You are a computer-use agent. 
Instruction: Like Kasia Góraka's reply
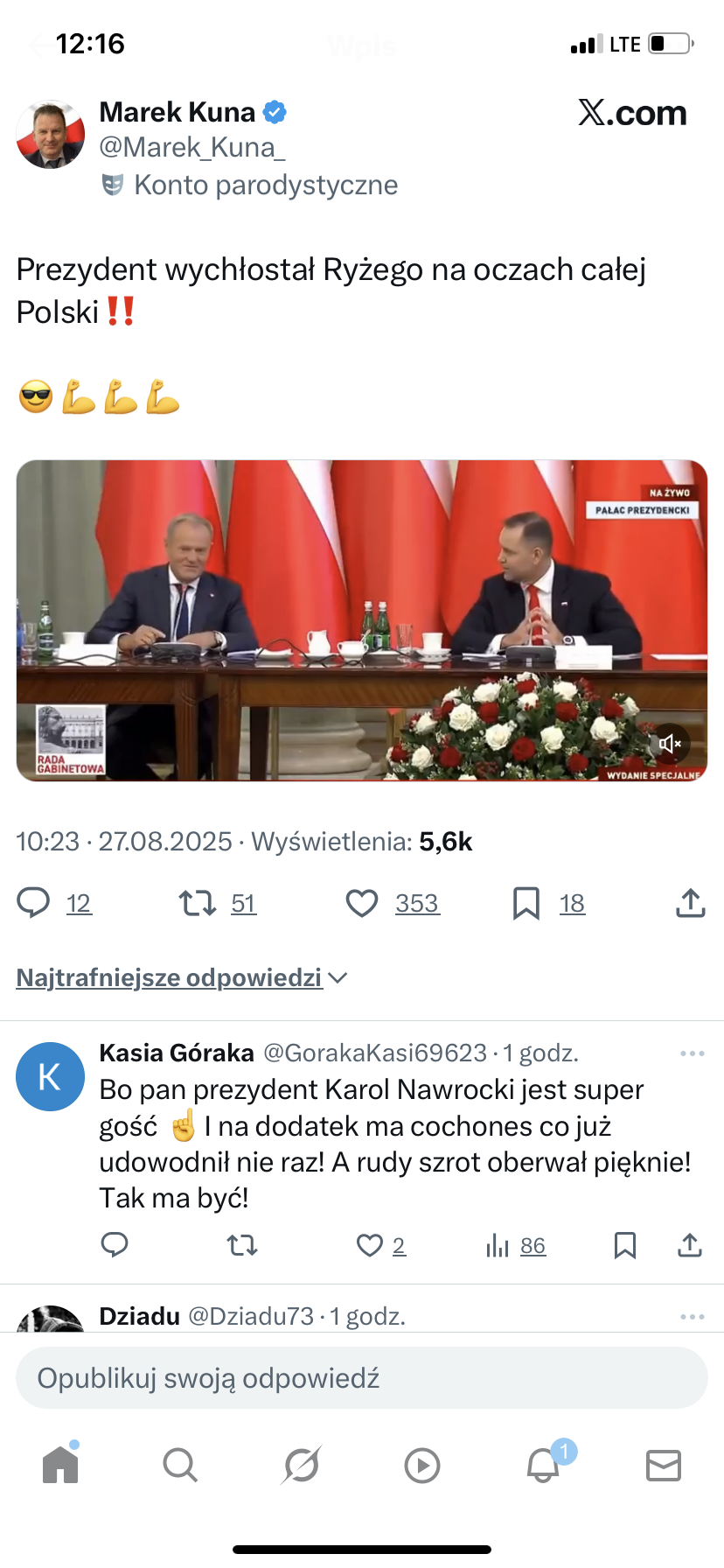370,1245
